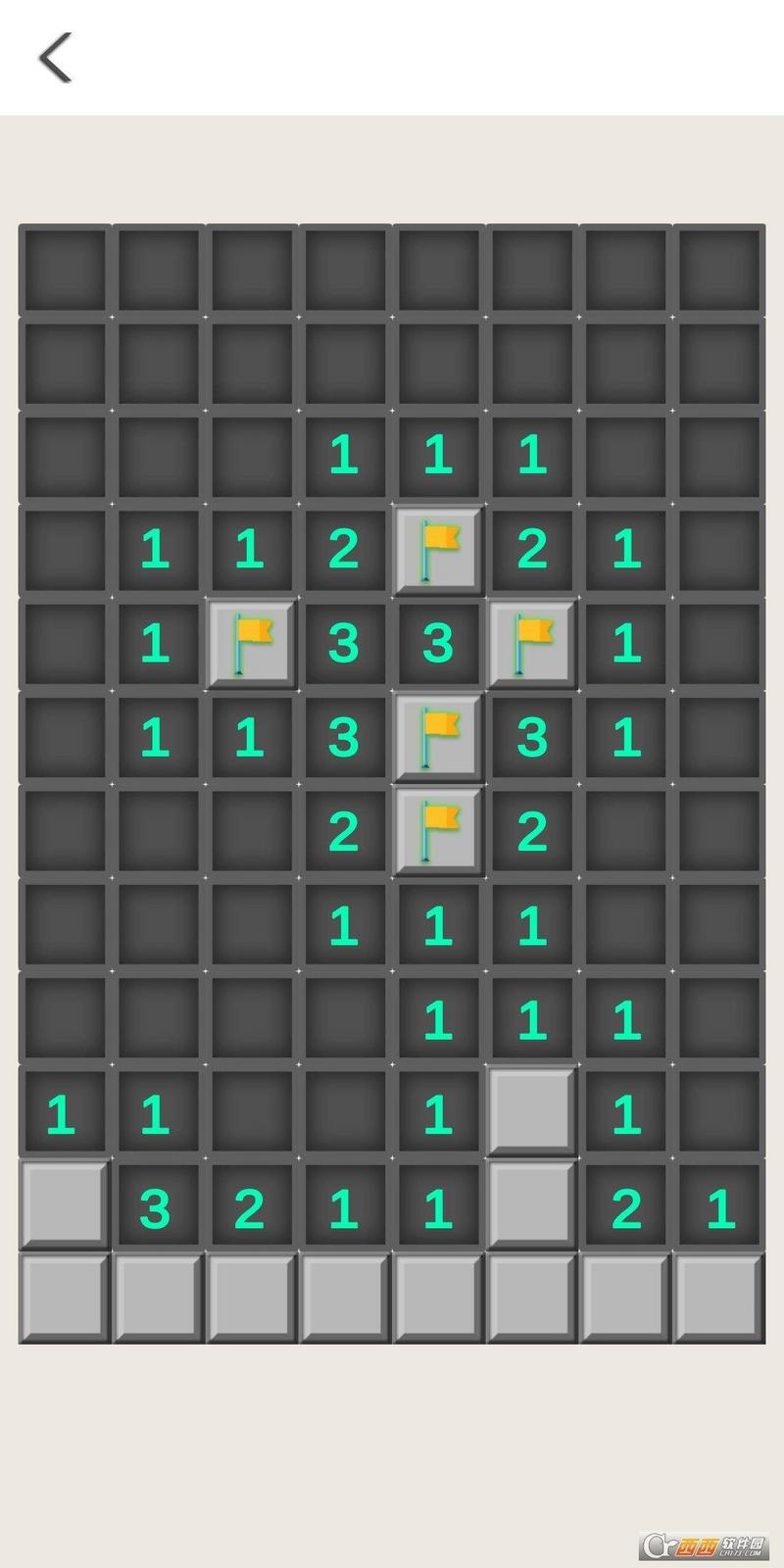Reveal the covered tile flanked by two 1s
Screen dimensions: 784x1568
point(532,1114)
